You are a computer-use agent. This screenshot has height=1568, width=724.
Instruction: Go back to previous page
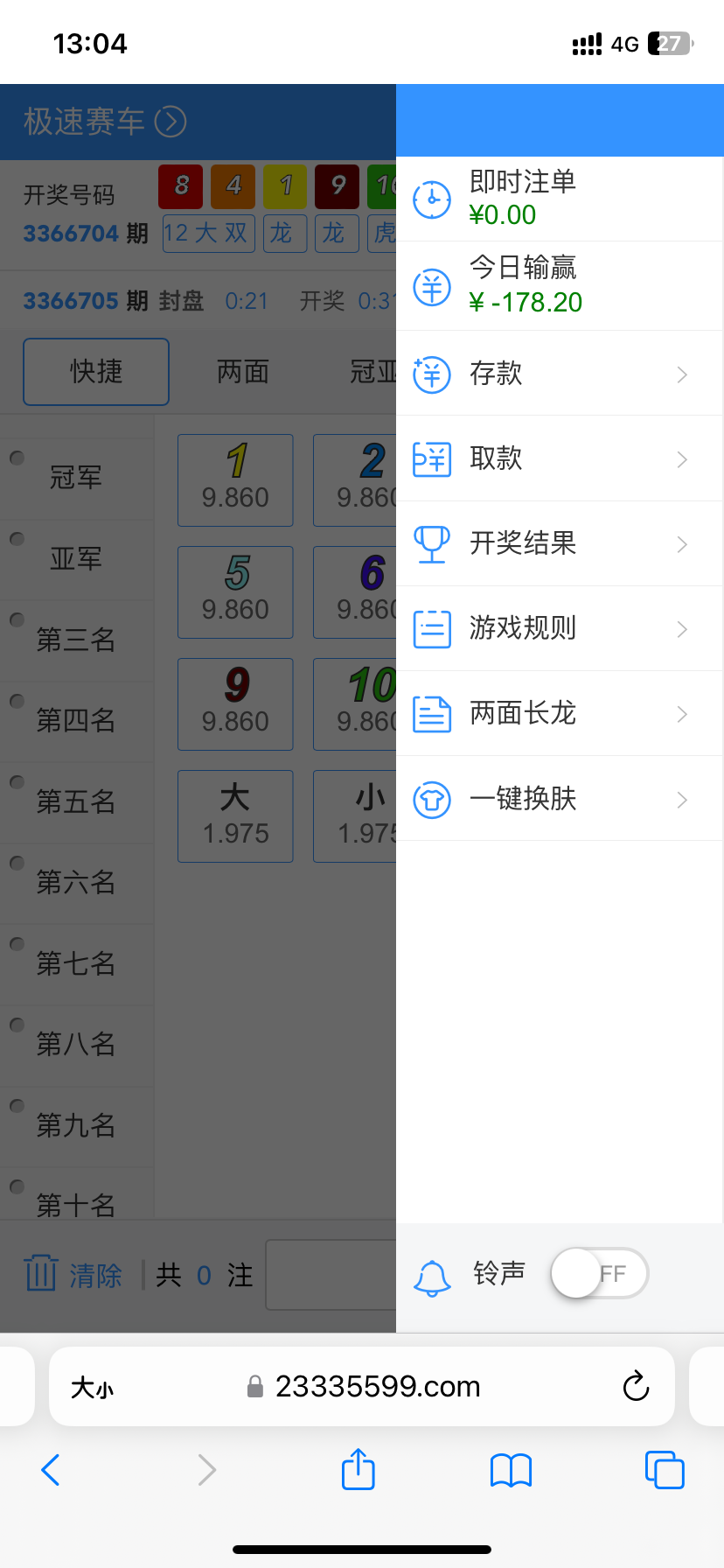coord(51,1470)
